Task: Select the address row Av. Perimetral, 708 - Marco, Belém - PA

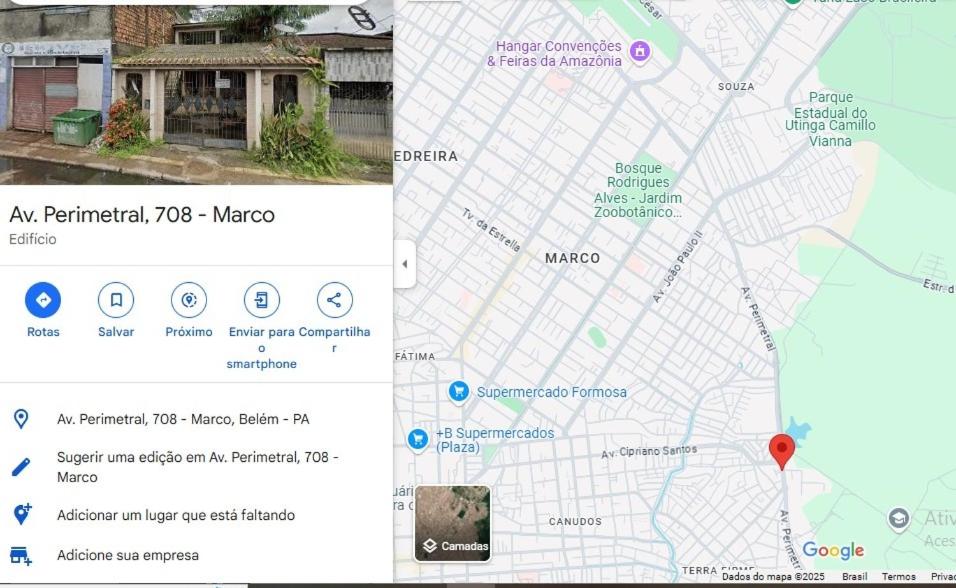Action: [183, 419]
